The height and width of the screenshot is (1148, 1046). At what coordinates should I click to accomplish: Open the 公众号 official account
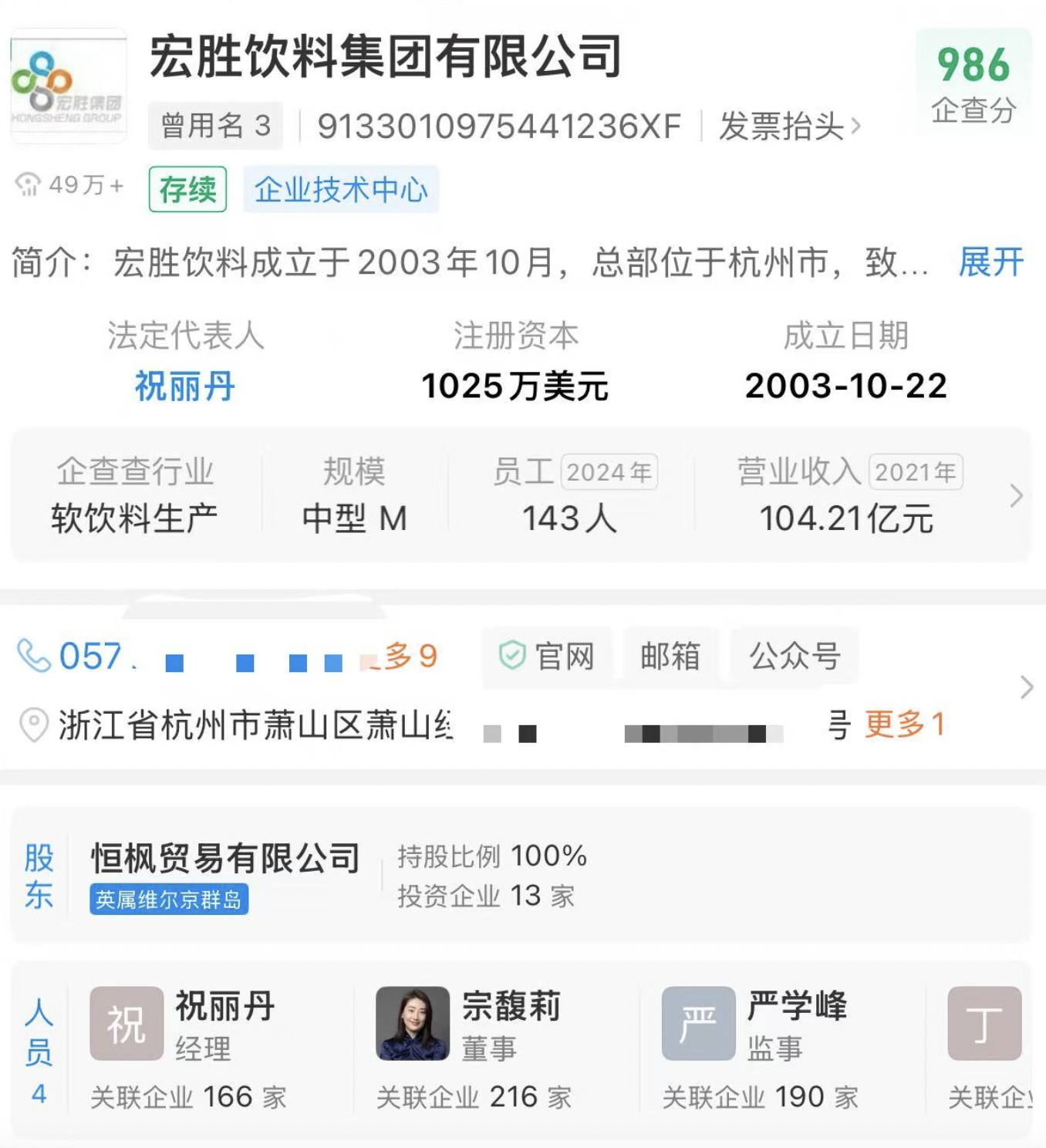click(x=795, y=657)
